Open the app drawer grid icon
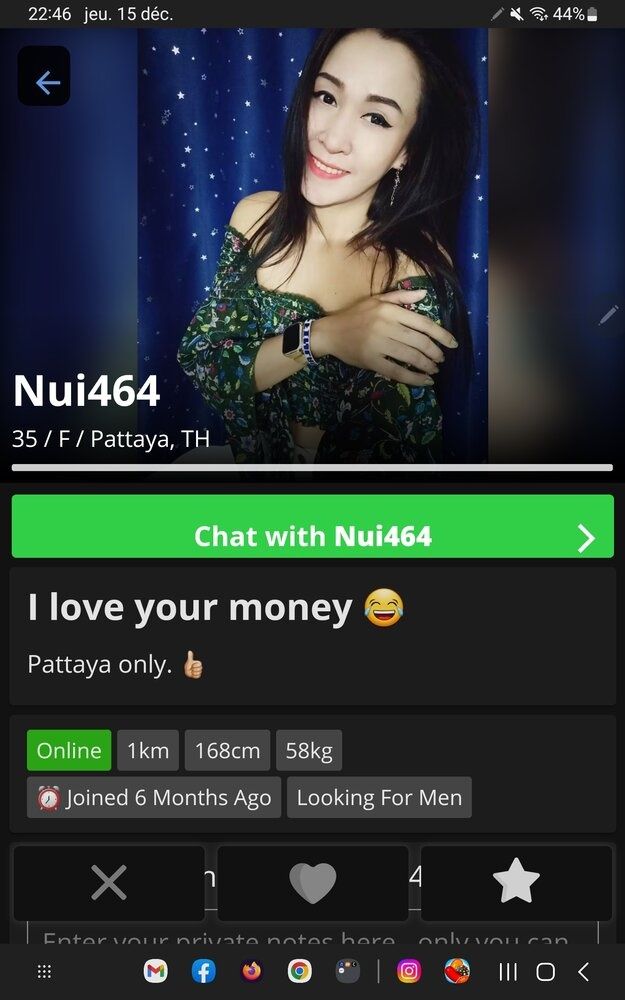Screen dimensions: 625x1000 click(x=44, y=971)
